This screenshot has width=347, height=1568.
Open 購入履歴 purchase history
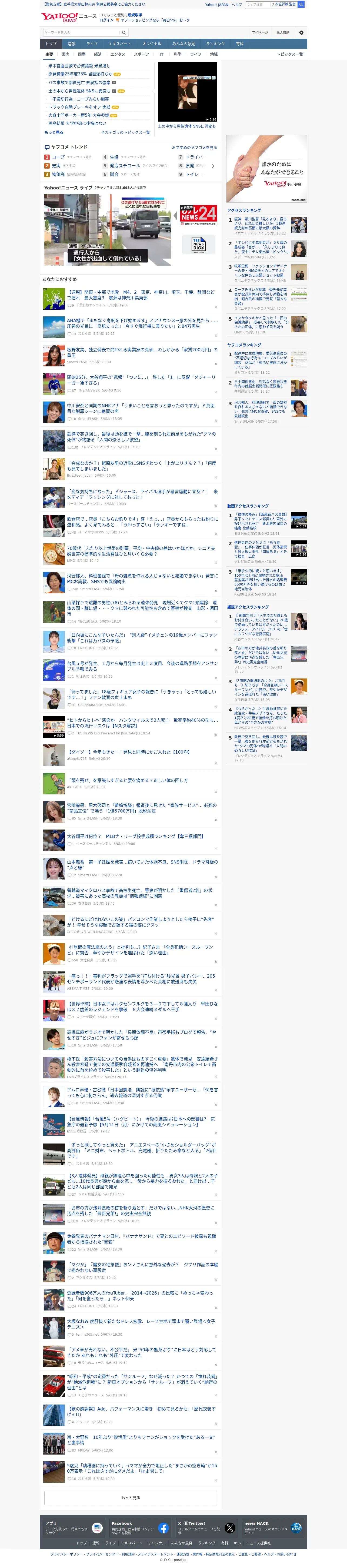click(283, 32)
